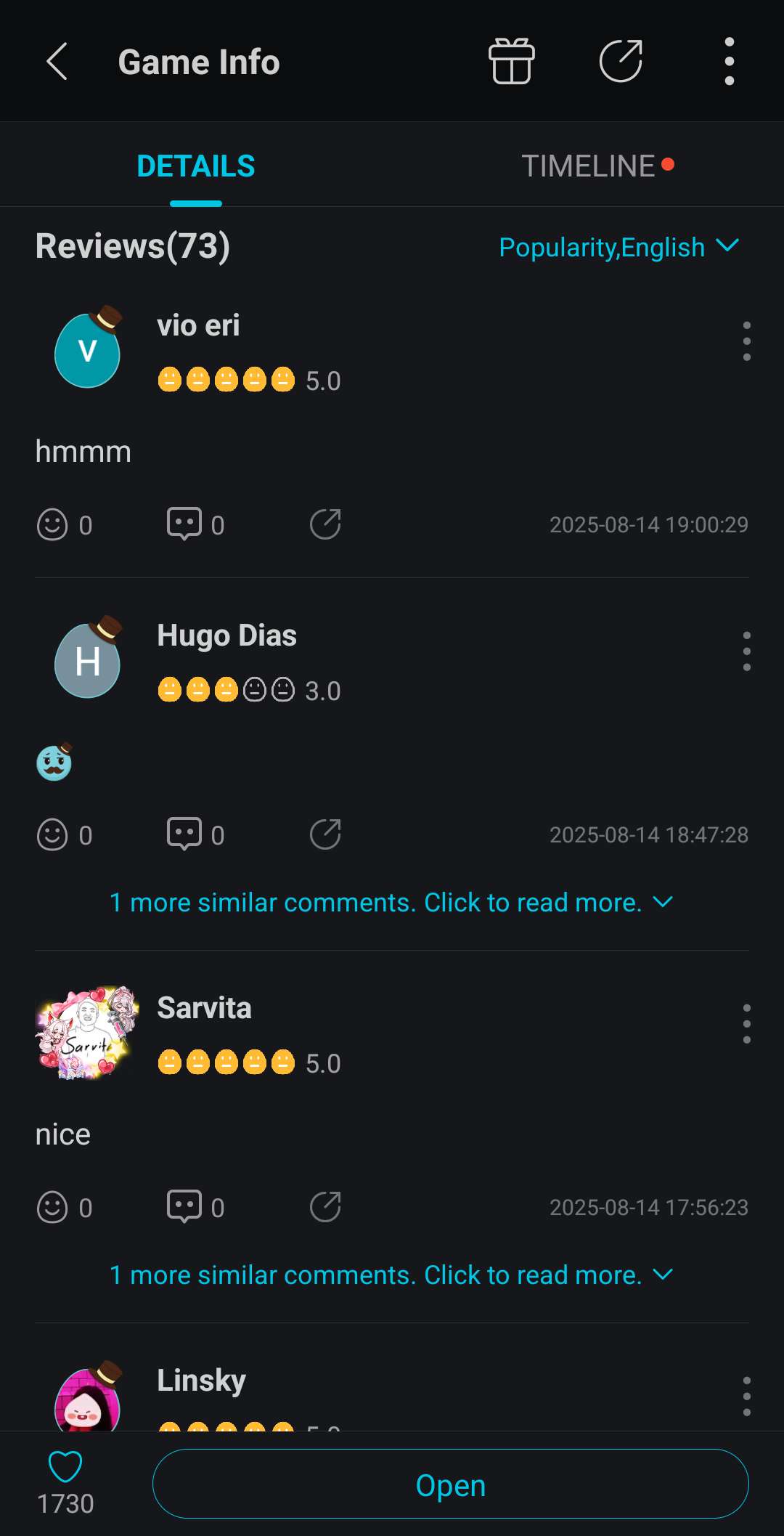Go back from Game Info
Viewport: 784px width, 1536px height.
click(57, 62)
